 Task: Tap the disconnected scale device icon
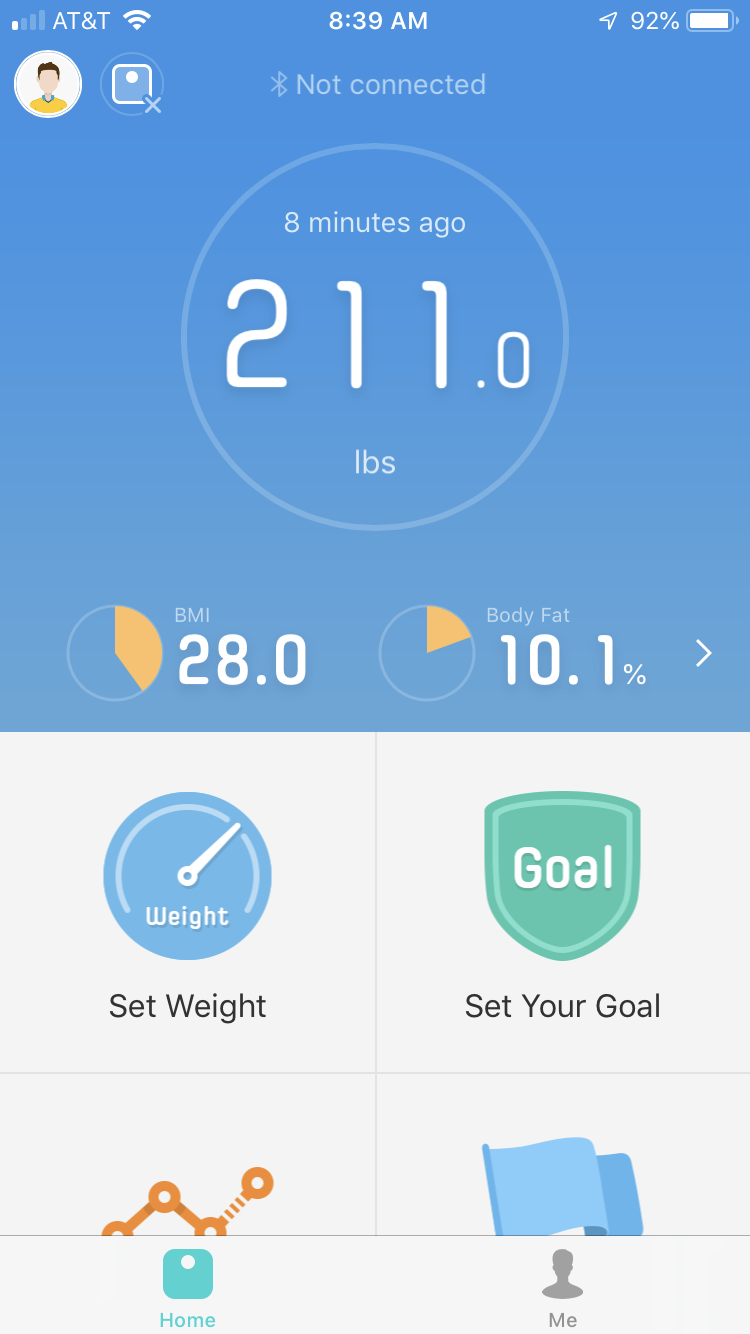coord(133,85)
